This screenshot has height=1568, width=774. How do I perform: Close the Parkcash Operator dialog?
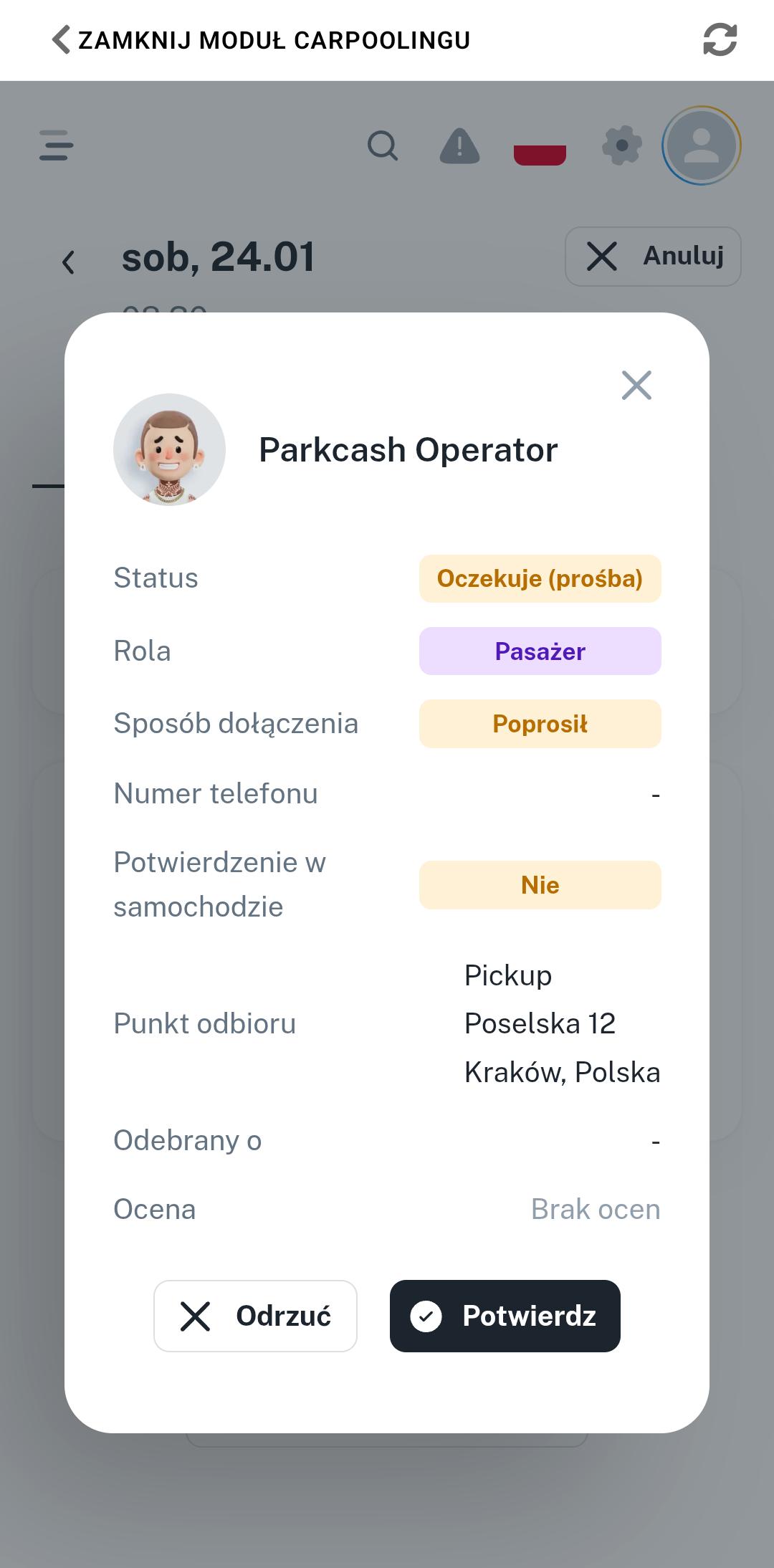pyautogui.click(x=636, y=386)
